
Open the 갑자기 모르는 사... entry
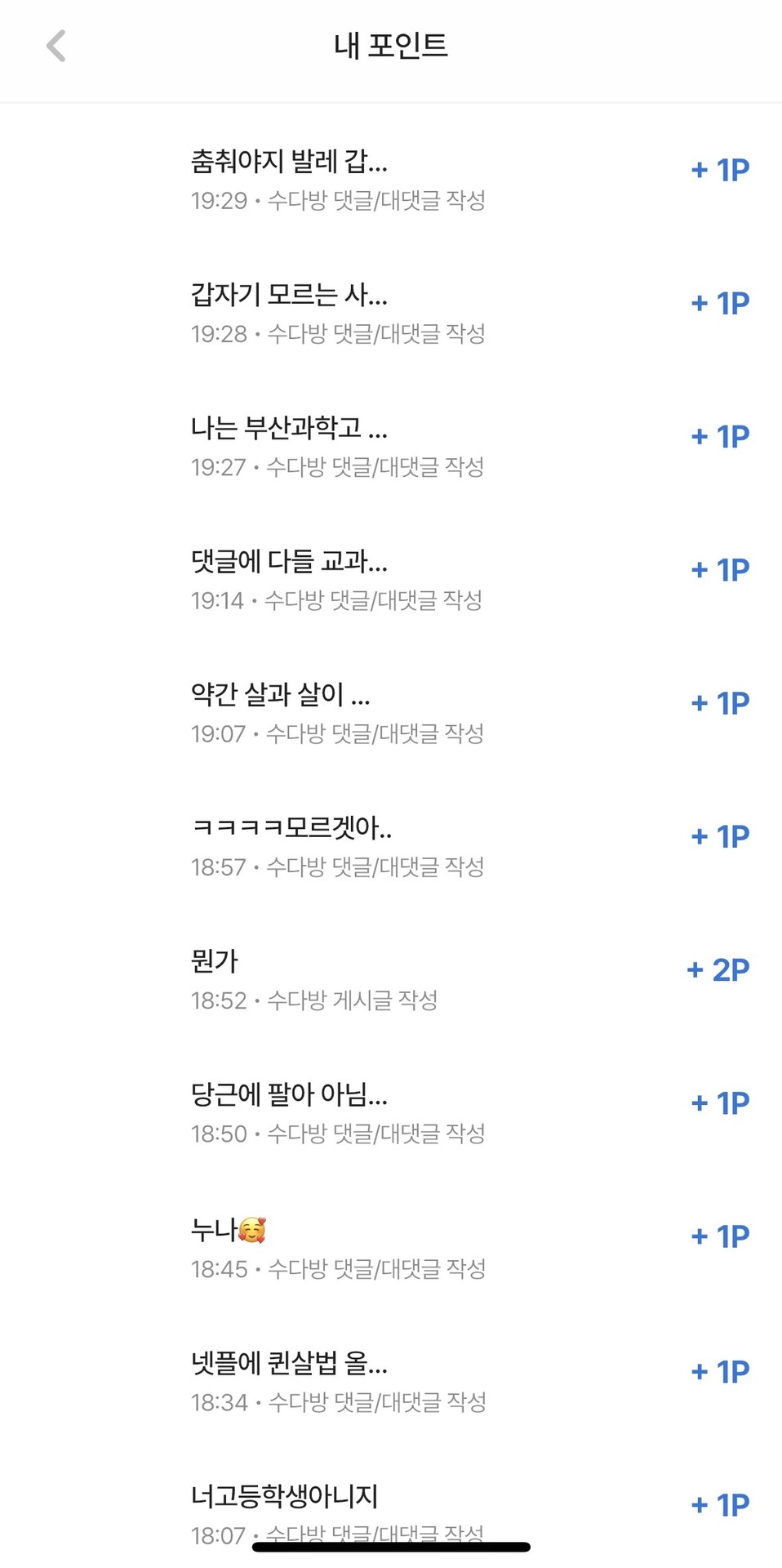(x=390, y=312)
